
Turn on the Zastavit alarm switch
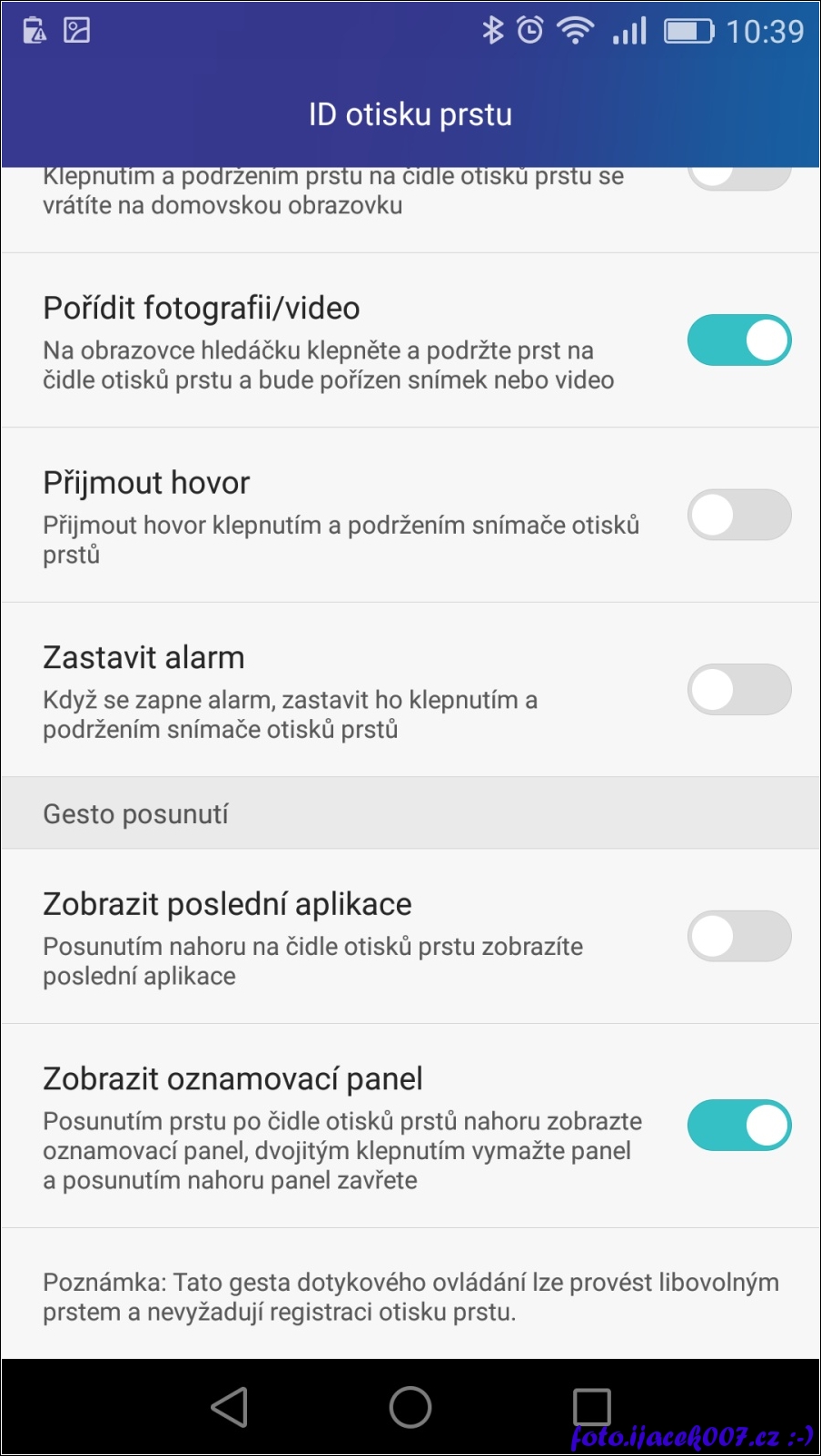(738, 689)
